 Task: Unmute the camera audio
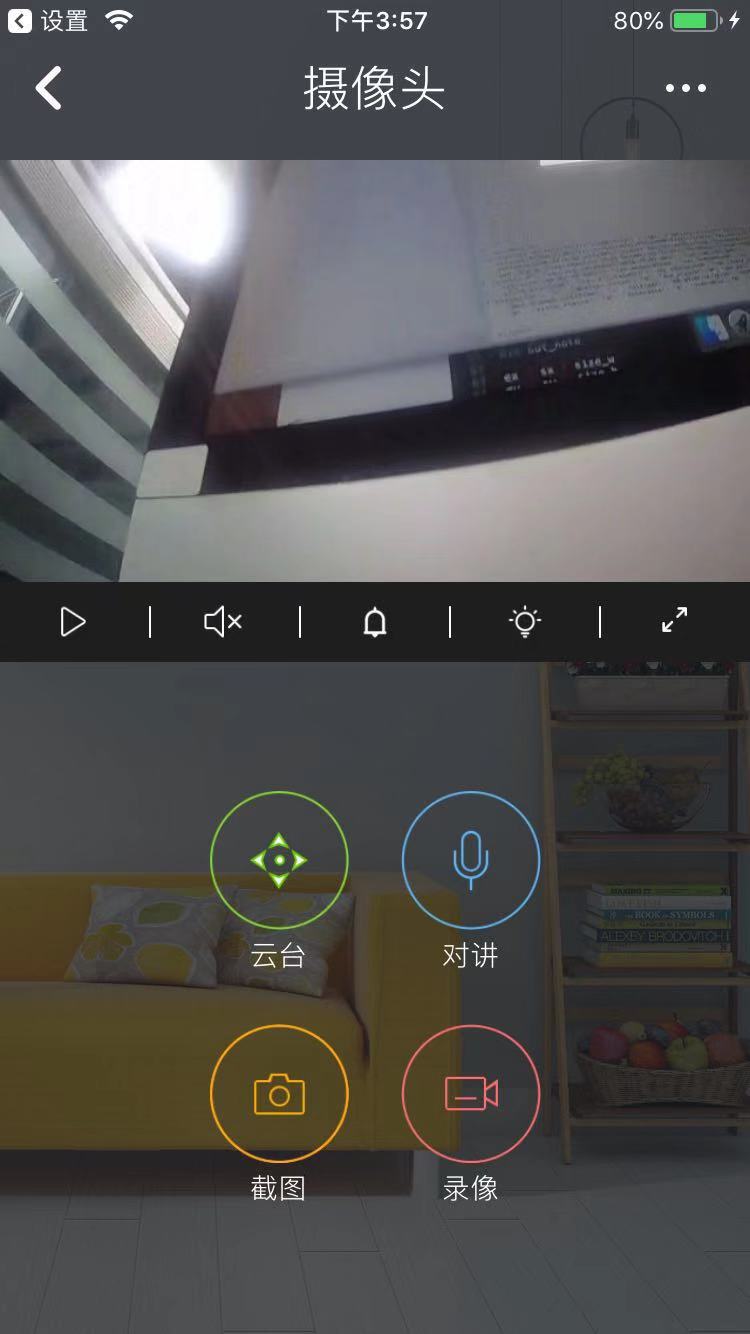tap(223, 622)
